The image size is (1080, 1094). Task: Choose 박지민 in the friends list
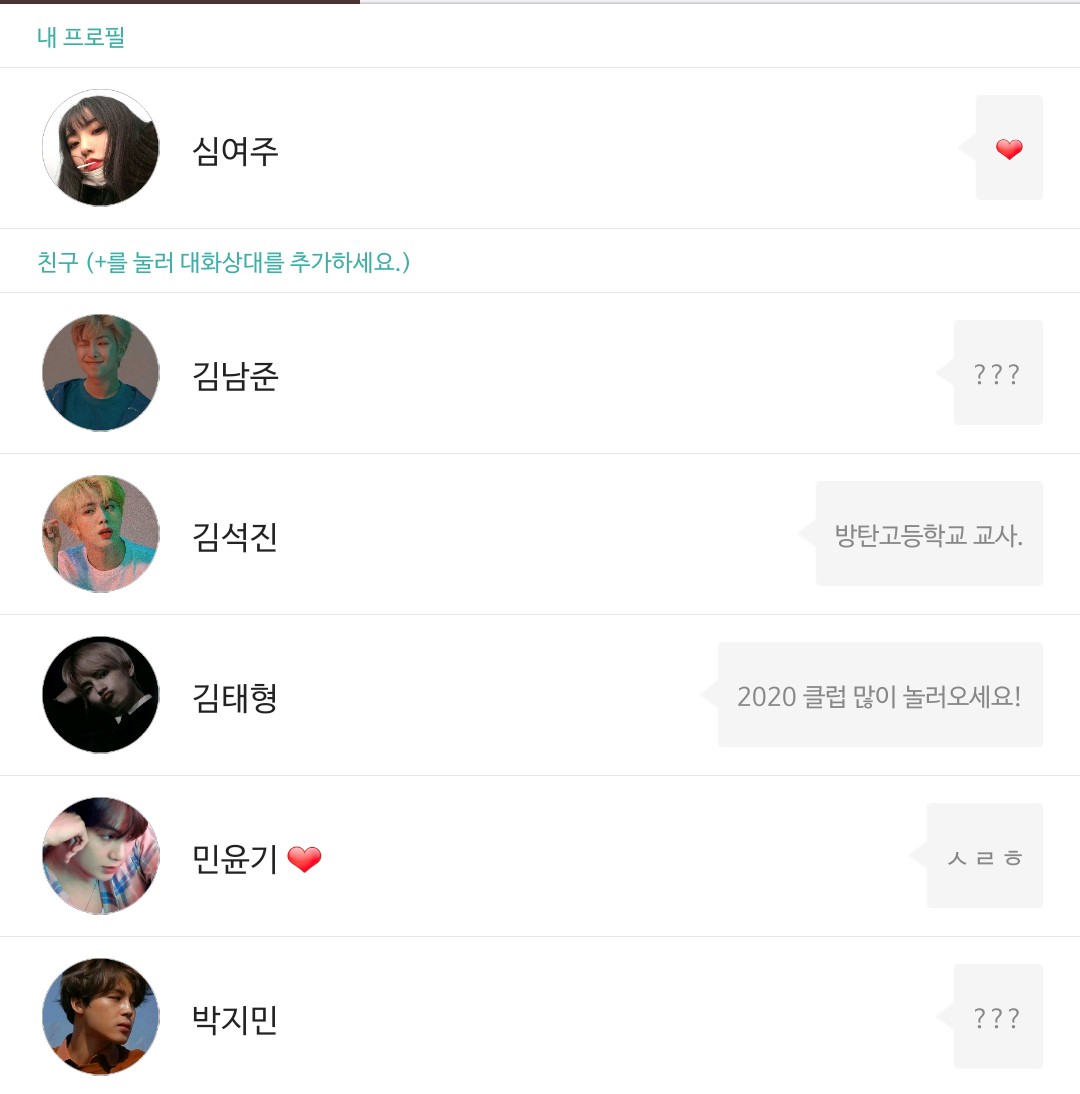[x=235, y=1019]
